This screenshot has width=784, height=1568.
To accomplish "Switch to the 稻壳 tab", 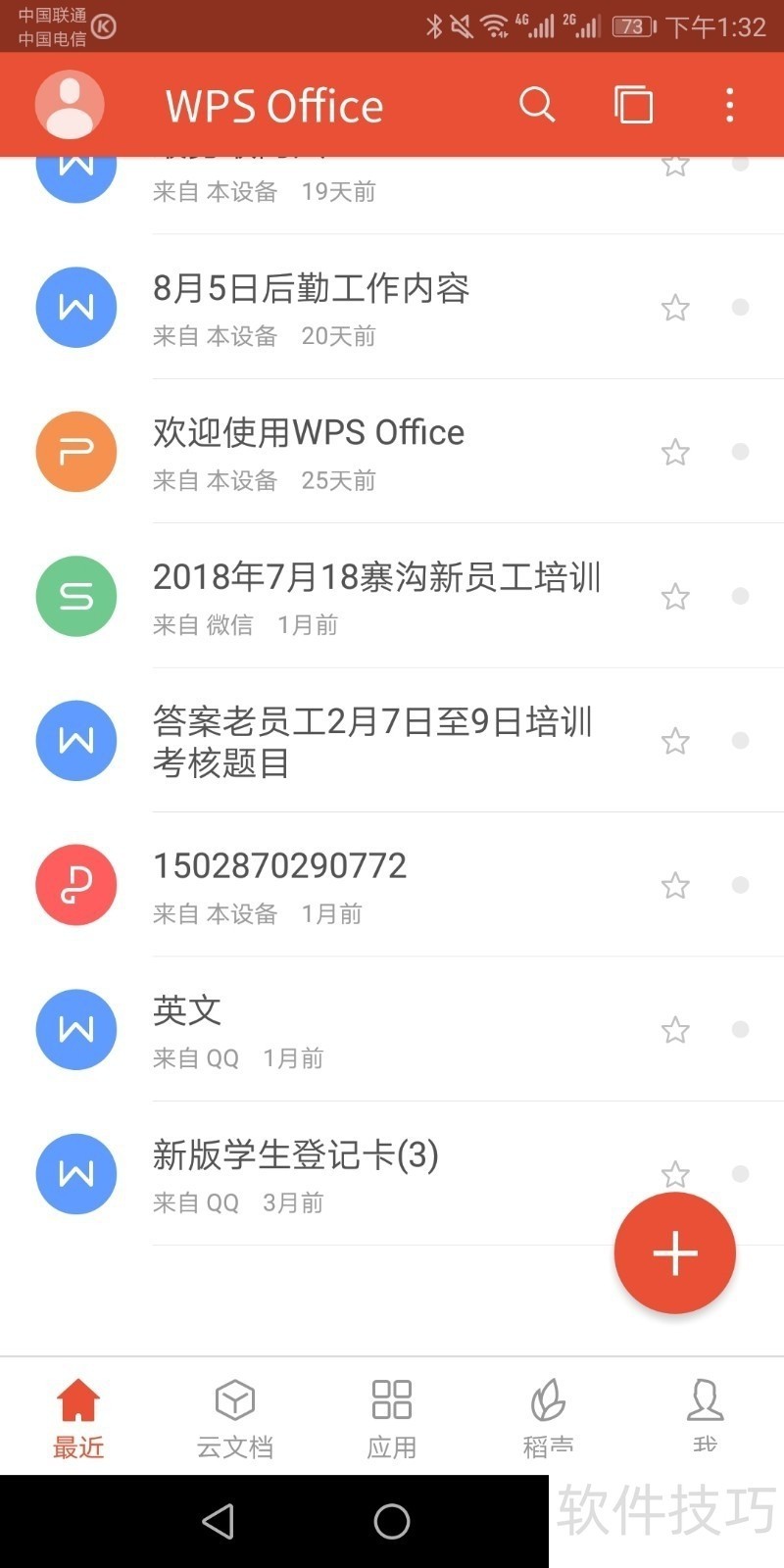I will tap(548, 1417).
